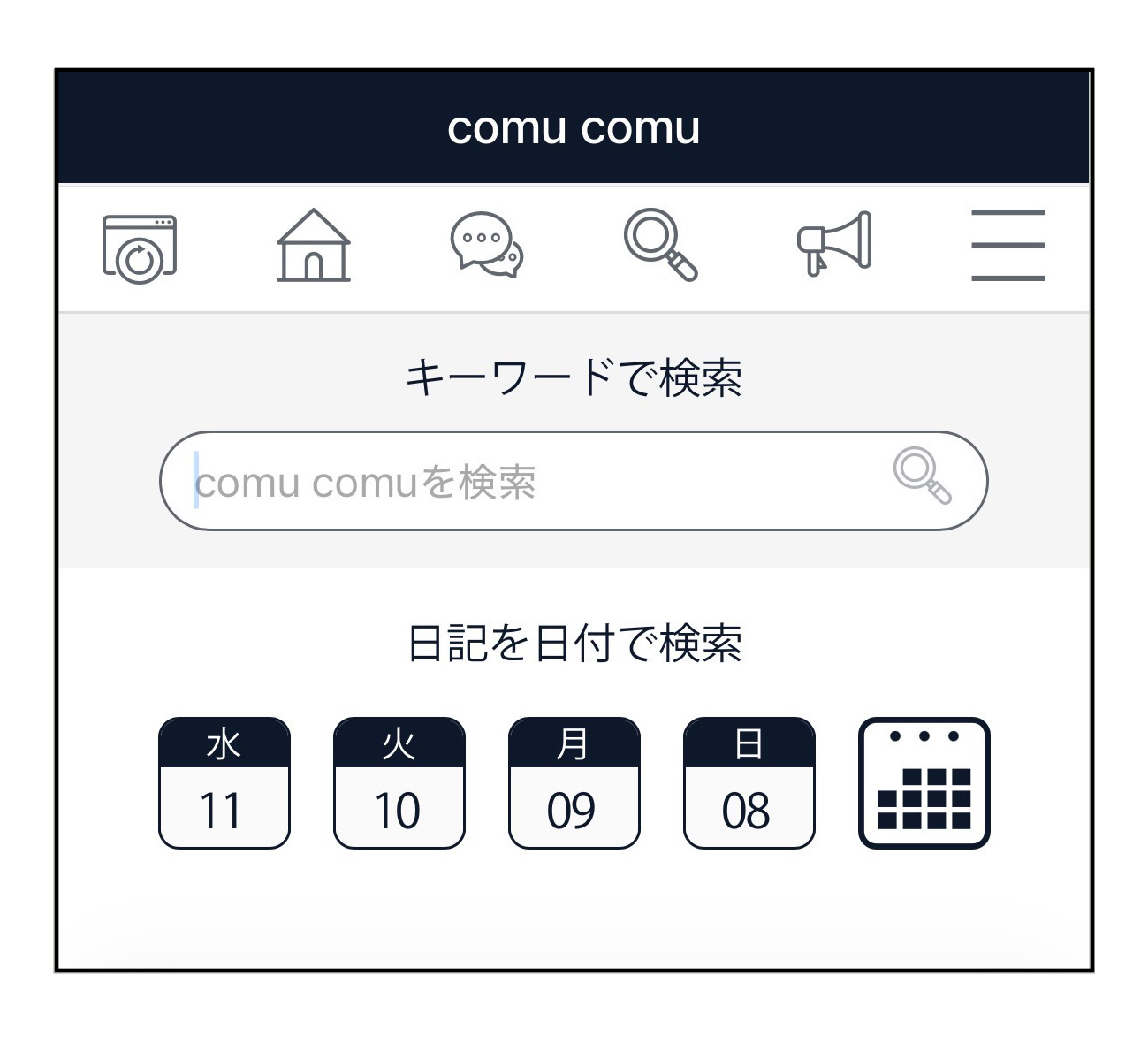Select Tuesday 10 diary date
The image size is (1148, 1044).
click(x=399, y=783)
